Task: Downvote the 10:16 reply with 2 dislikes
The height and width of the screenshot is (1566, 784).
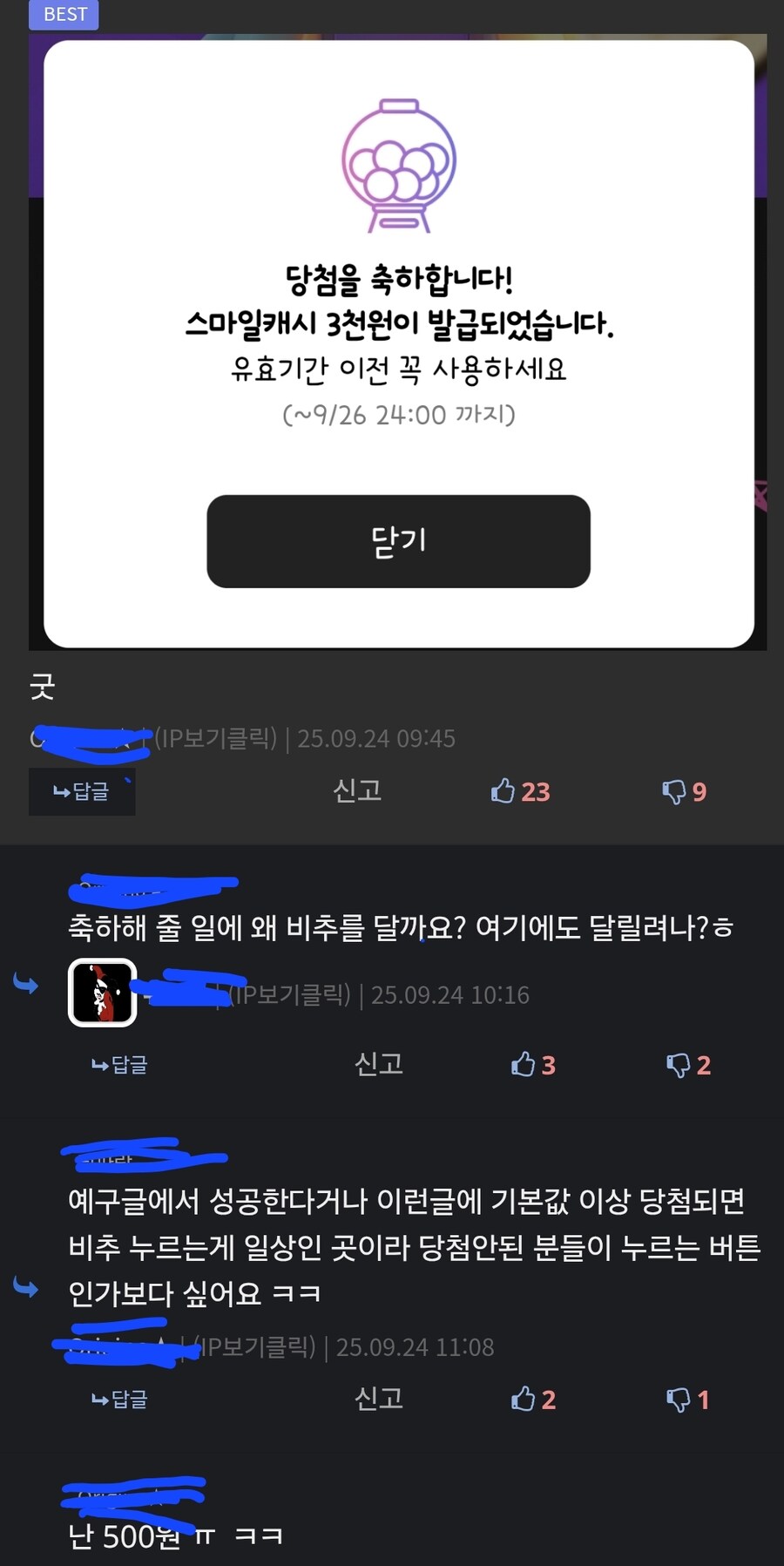Action: point(687,1065)
